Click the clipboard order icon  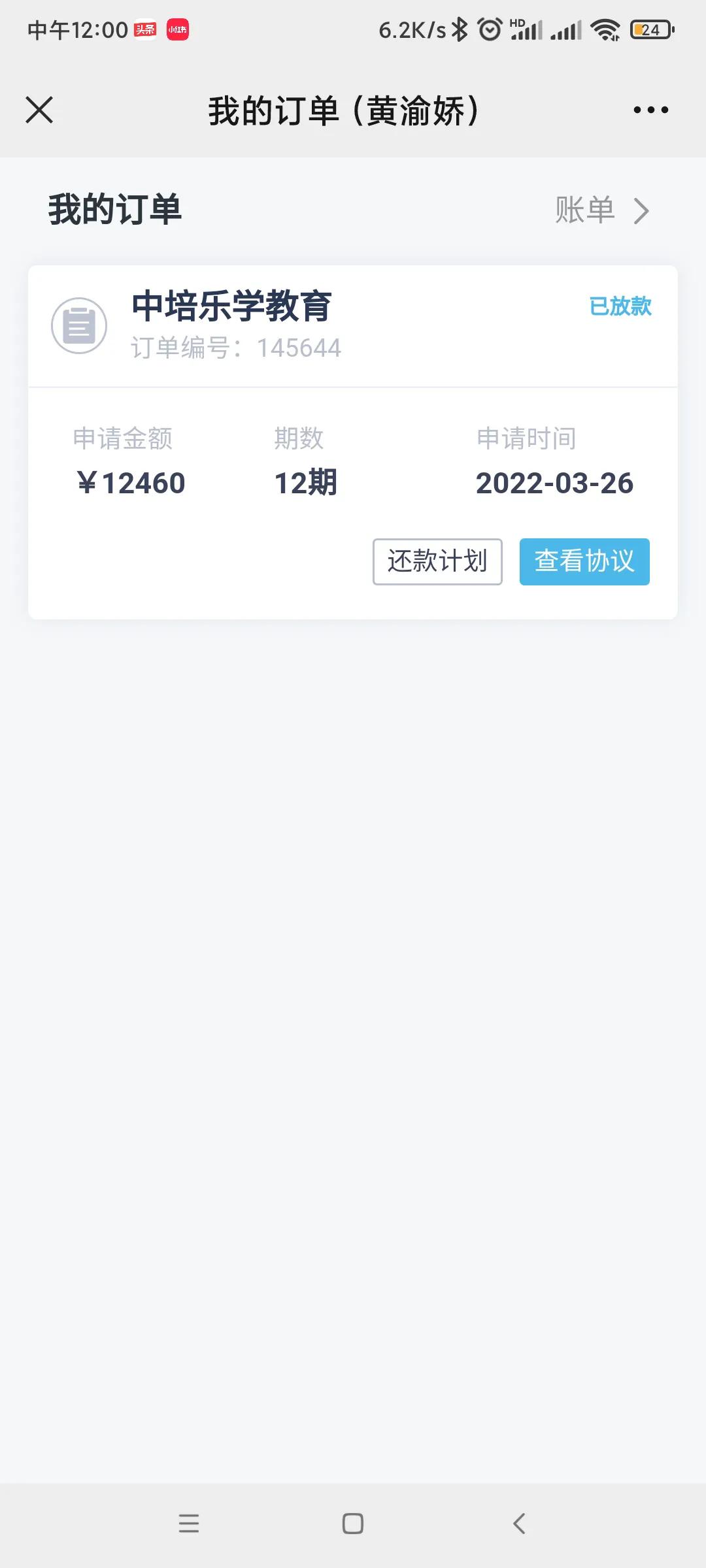click(x=78, y=325)
